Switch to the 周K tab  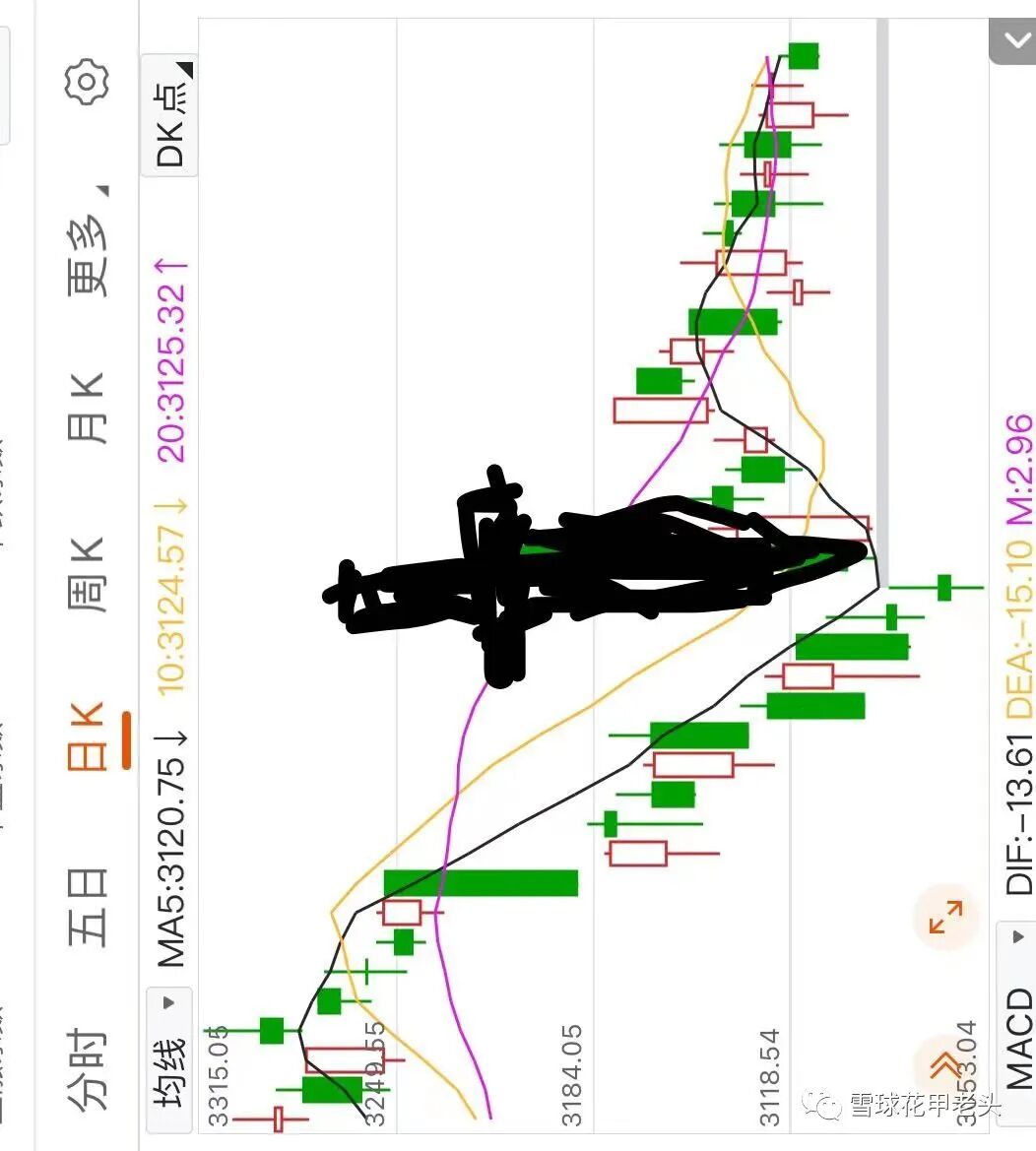point(88,575)
